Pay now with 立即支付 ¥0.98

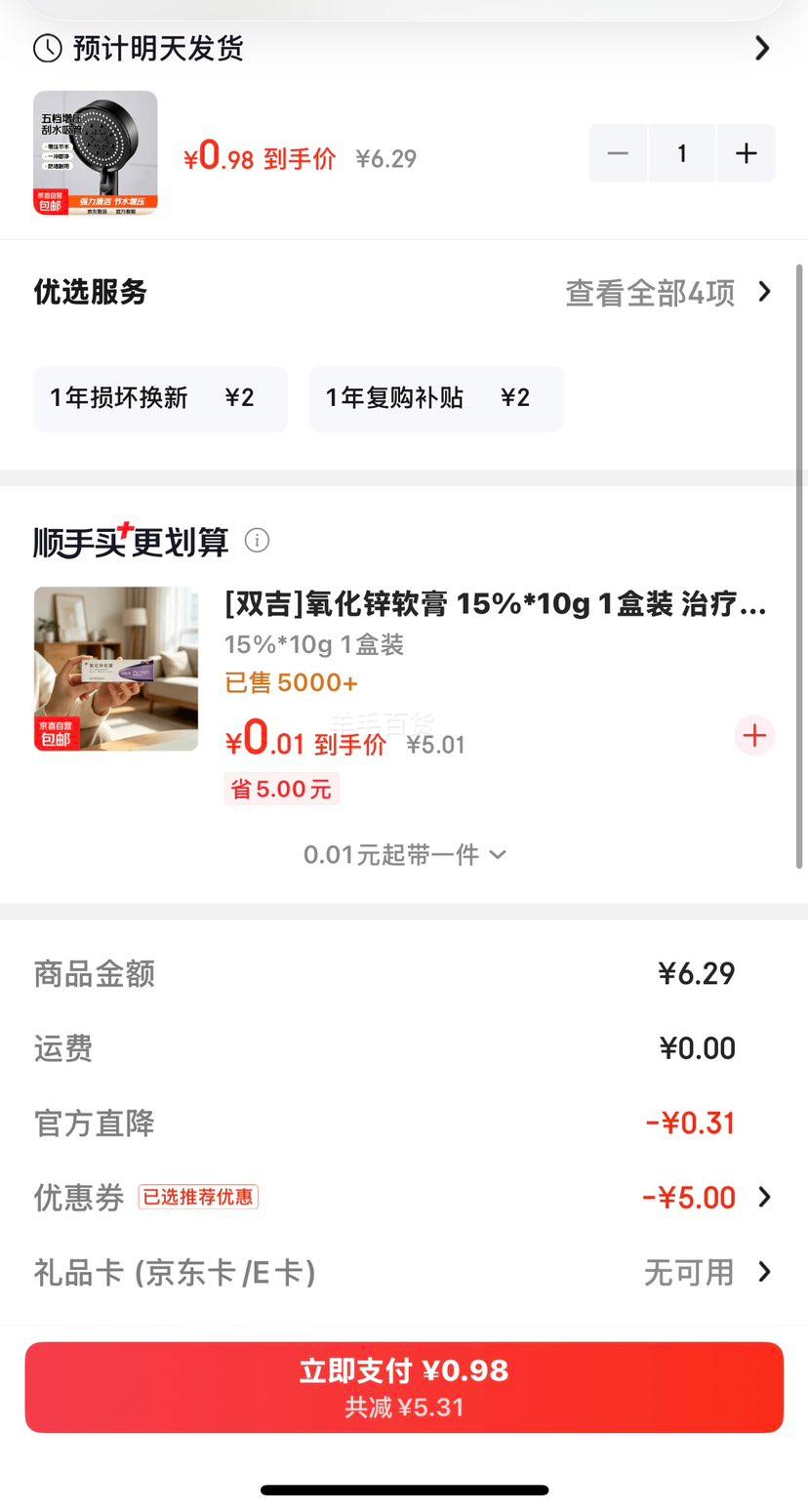coord(404,1387)
